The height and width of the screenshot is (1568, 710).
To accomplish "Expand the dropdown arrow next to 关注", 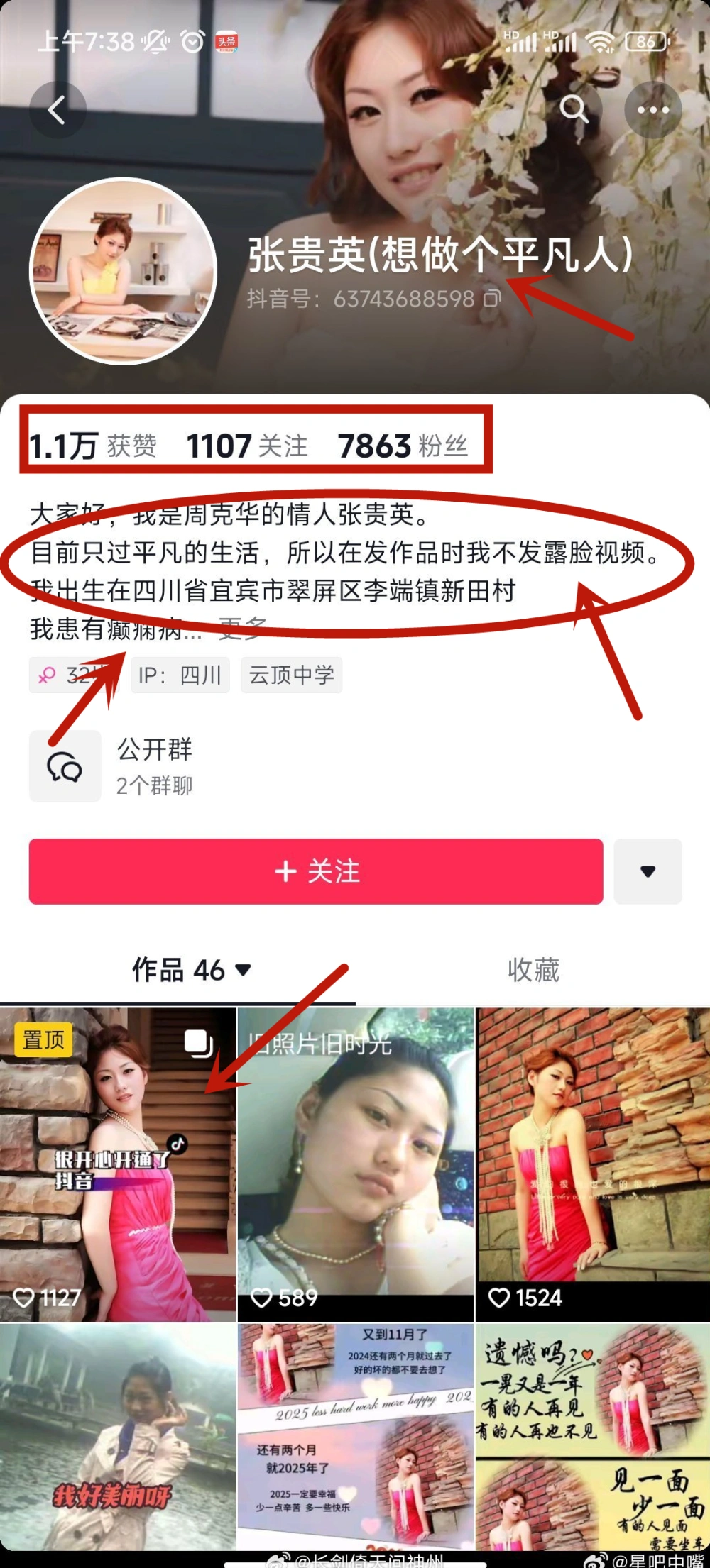I will pyautogui.click(x=648, y=871).
